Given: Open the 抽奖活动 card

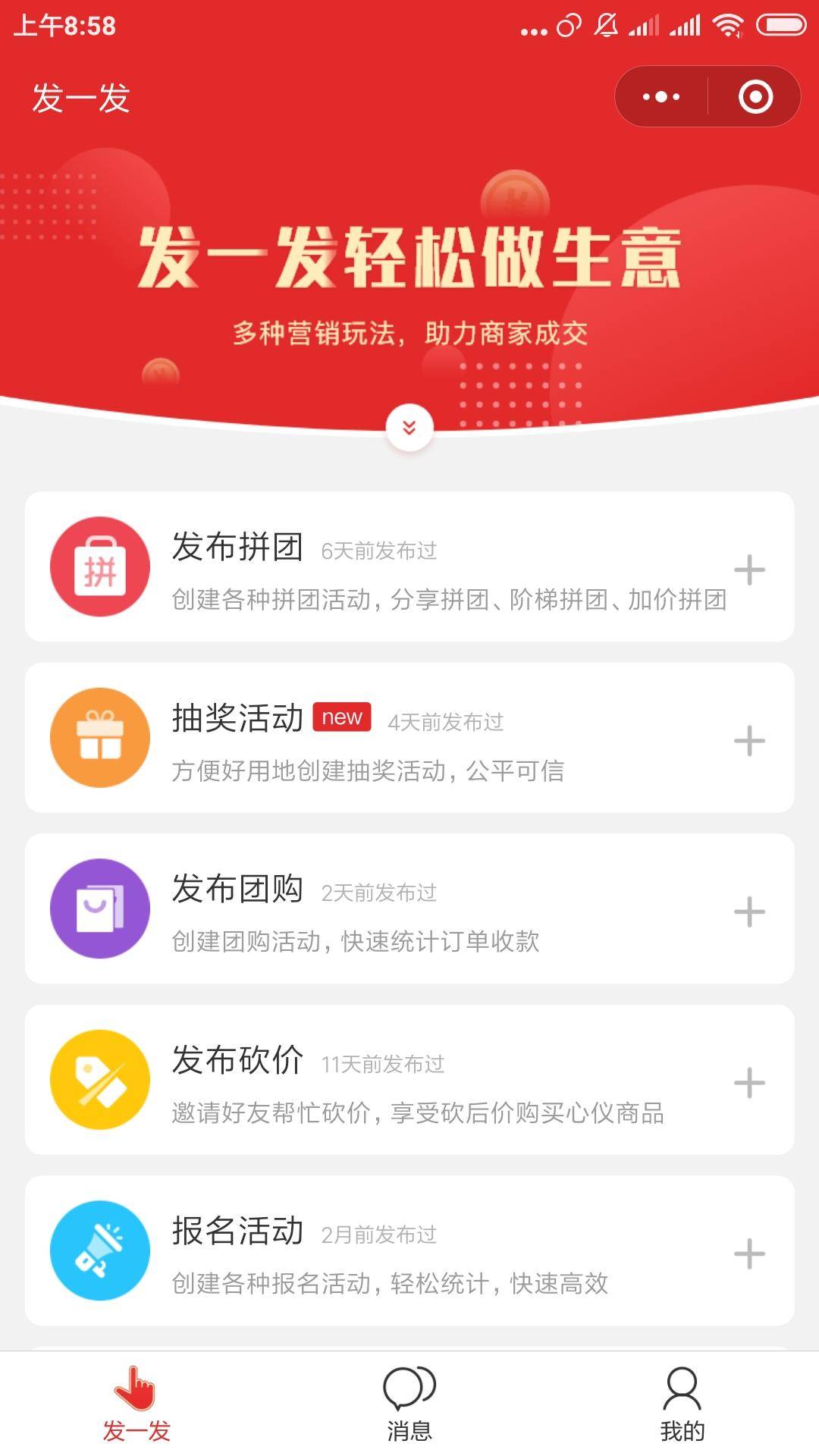Looking at the screenshot, I should point(409,739).
